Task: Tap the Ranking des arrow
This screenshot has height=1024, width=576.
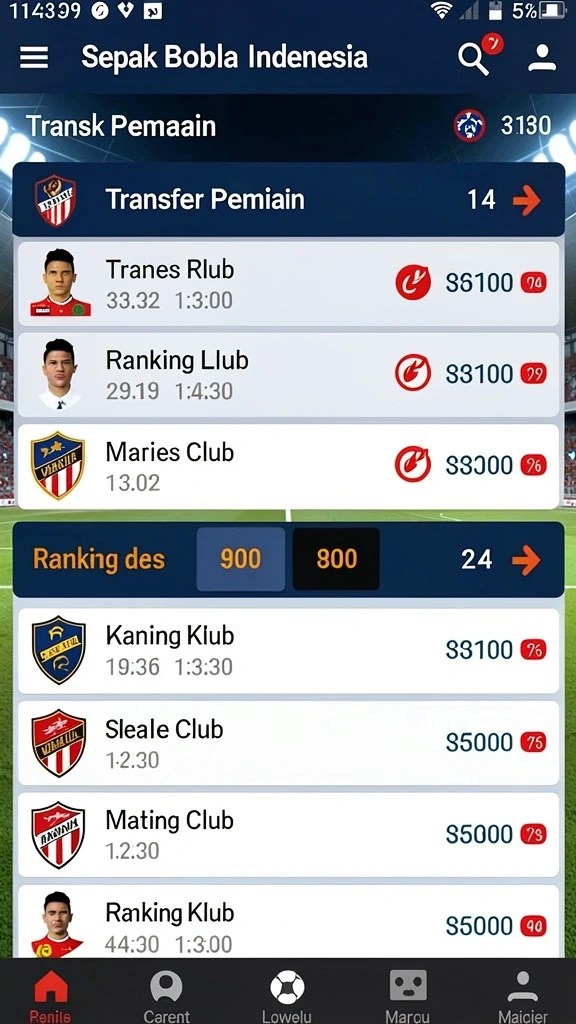Action: click(526, 560)
